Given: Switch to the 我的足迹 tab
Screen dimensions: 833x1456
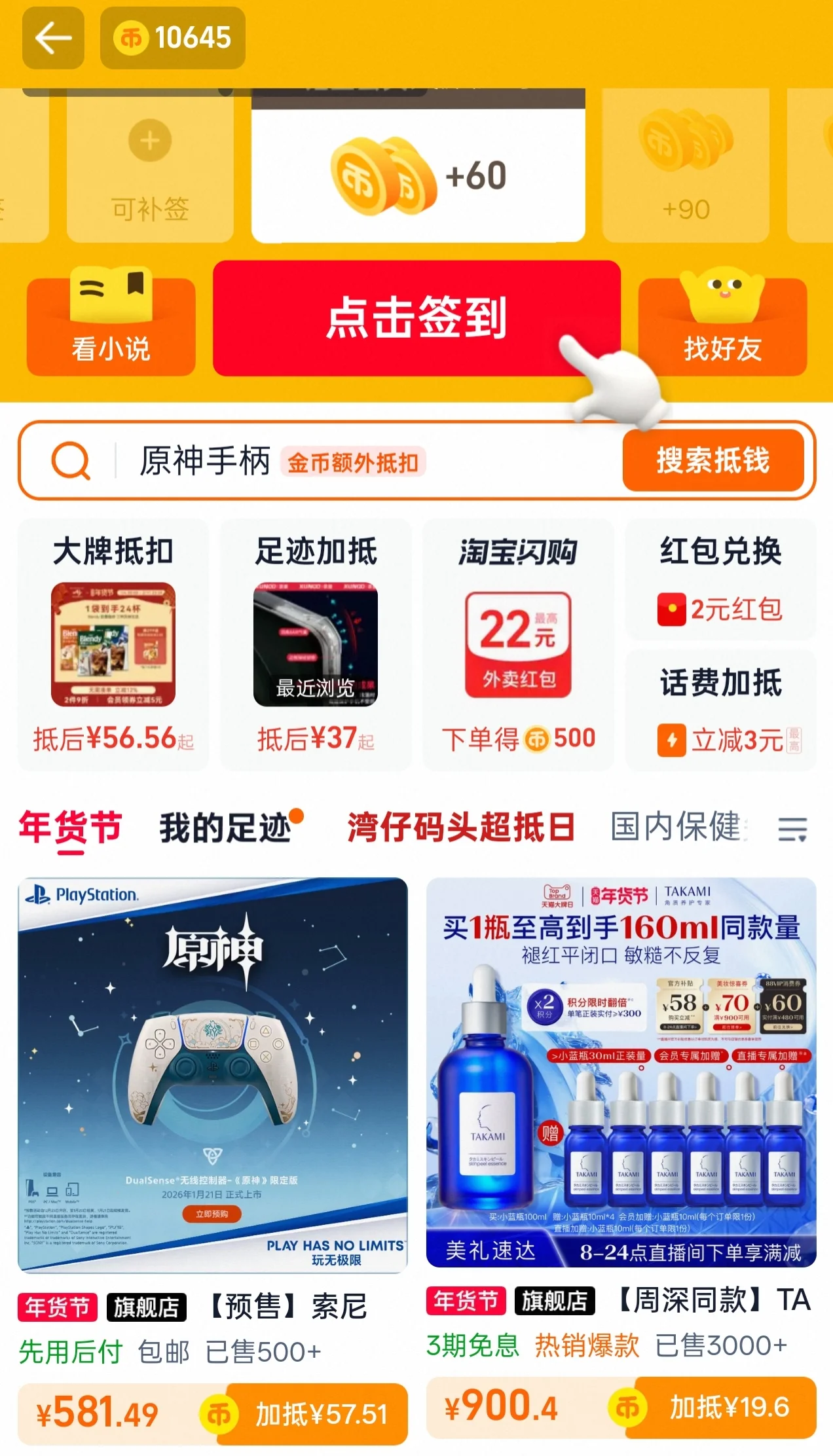Looking at the screenshot, I should [226, 828].
